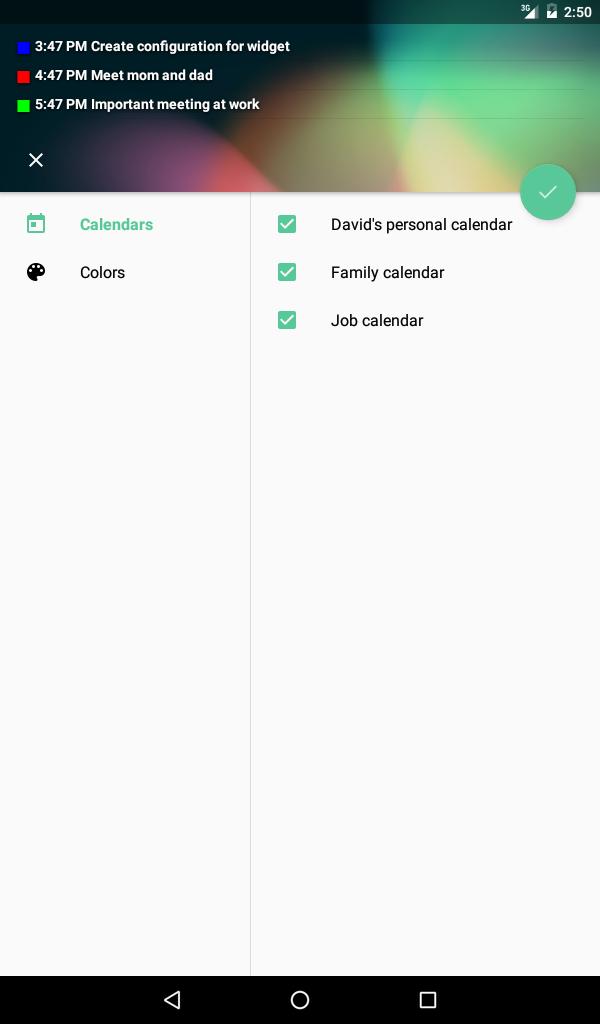Go back using the navigation bar
Viewport: 600px width, 1024px height.
click(x=172, y=1000)
